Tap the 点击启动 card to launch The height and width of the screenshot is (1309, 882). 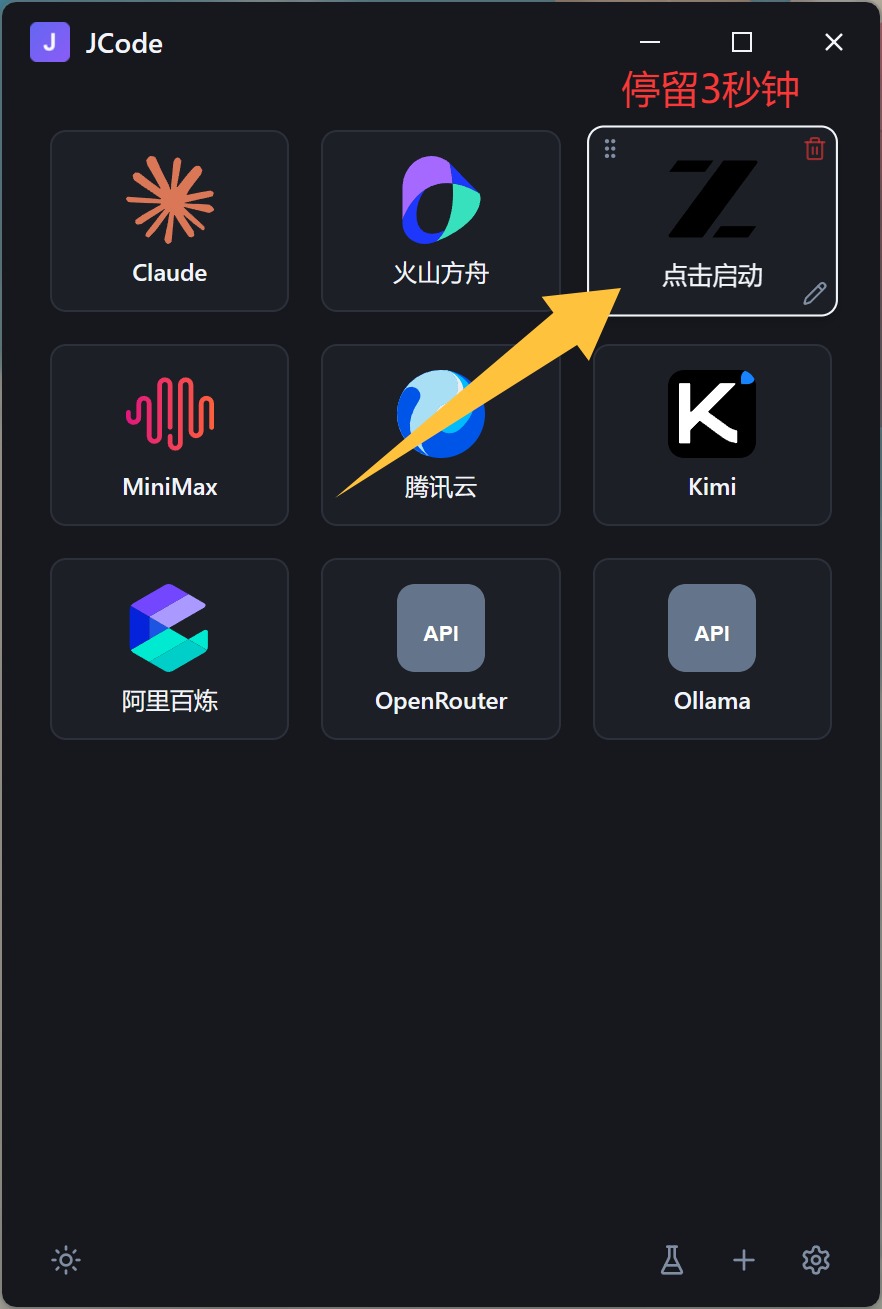coord(712,222)
